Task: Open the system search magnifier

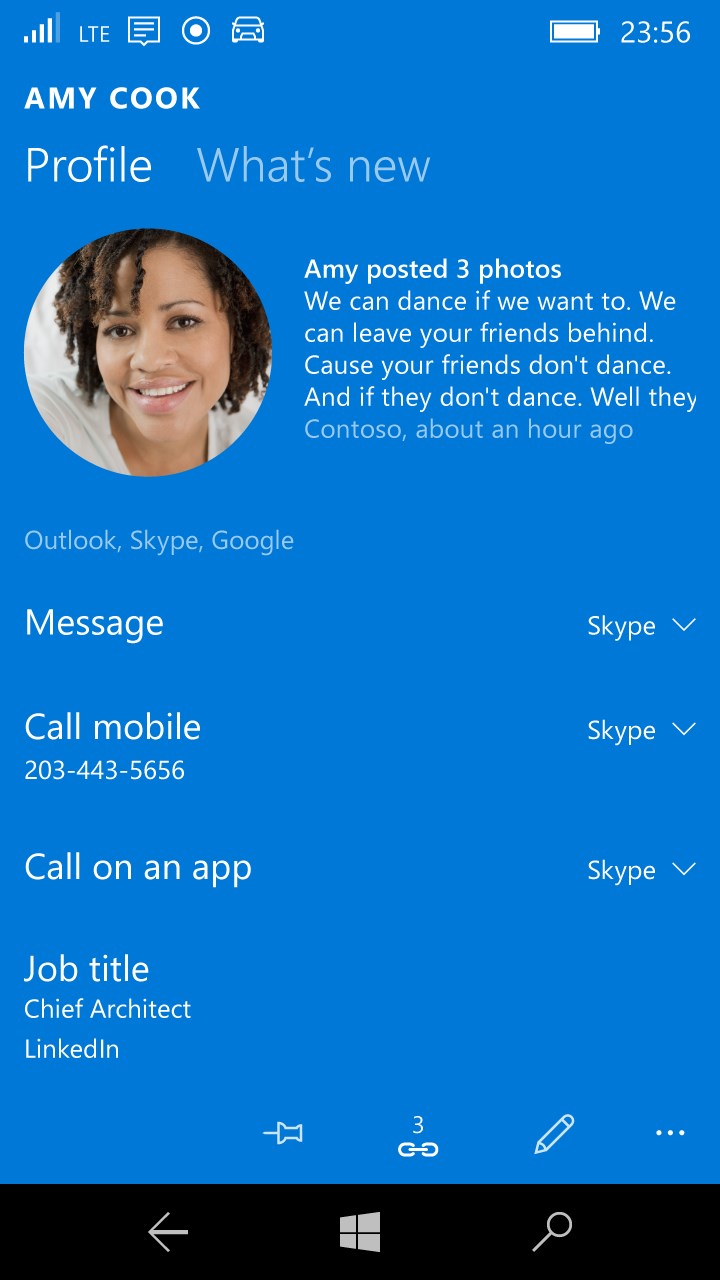Action: tap(552, 1232)
